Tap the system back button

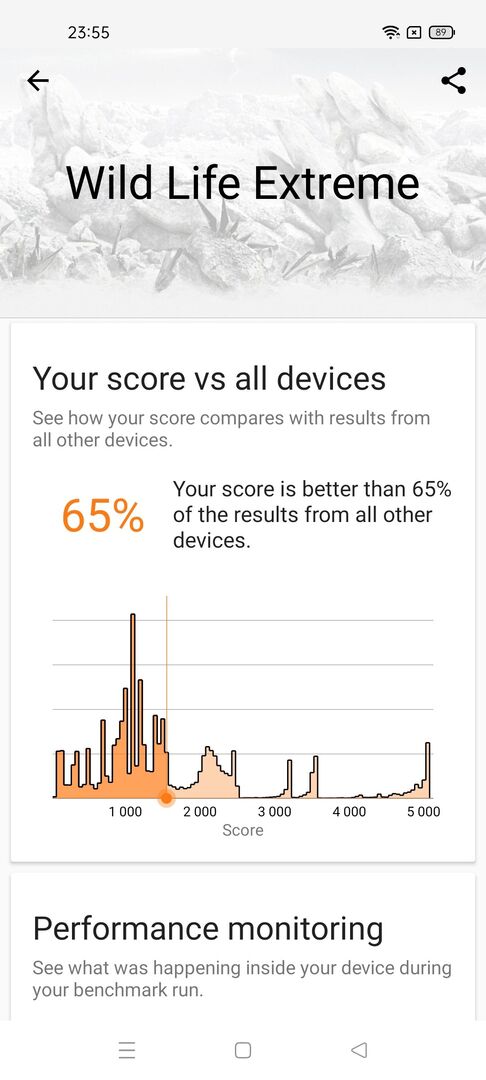coord(359,1050)
